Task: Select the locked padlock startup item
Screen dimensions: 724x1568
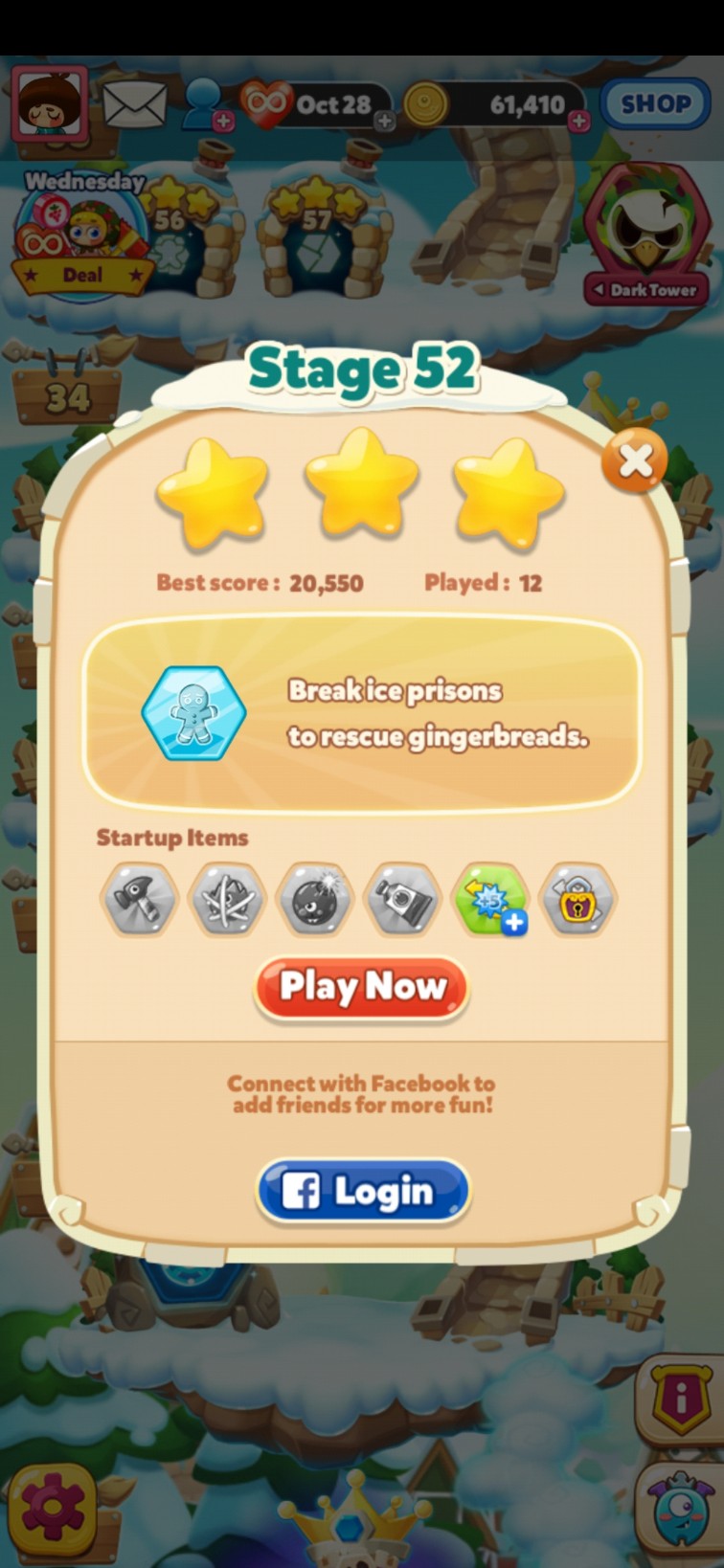Action: 578,899
